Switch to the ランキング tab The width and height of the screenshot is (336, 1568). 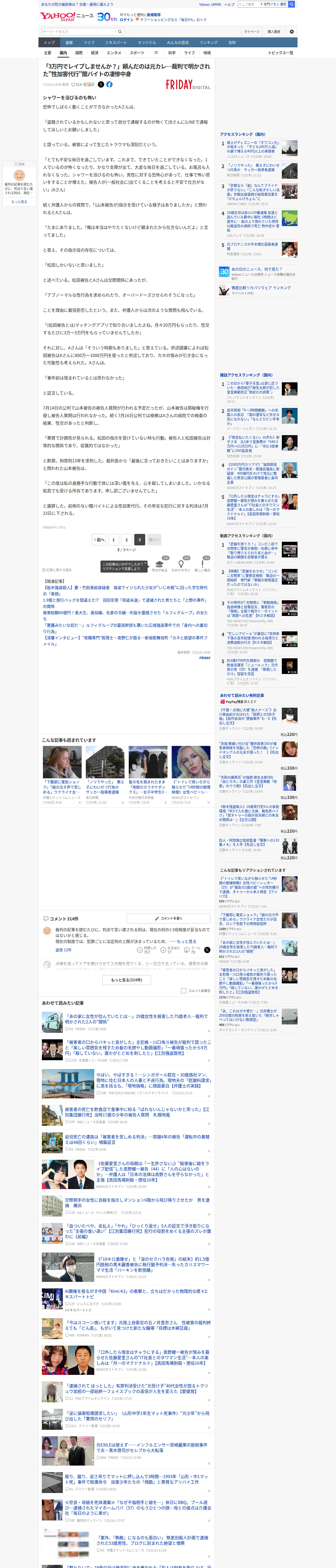[209, 43]
